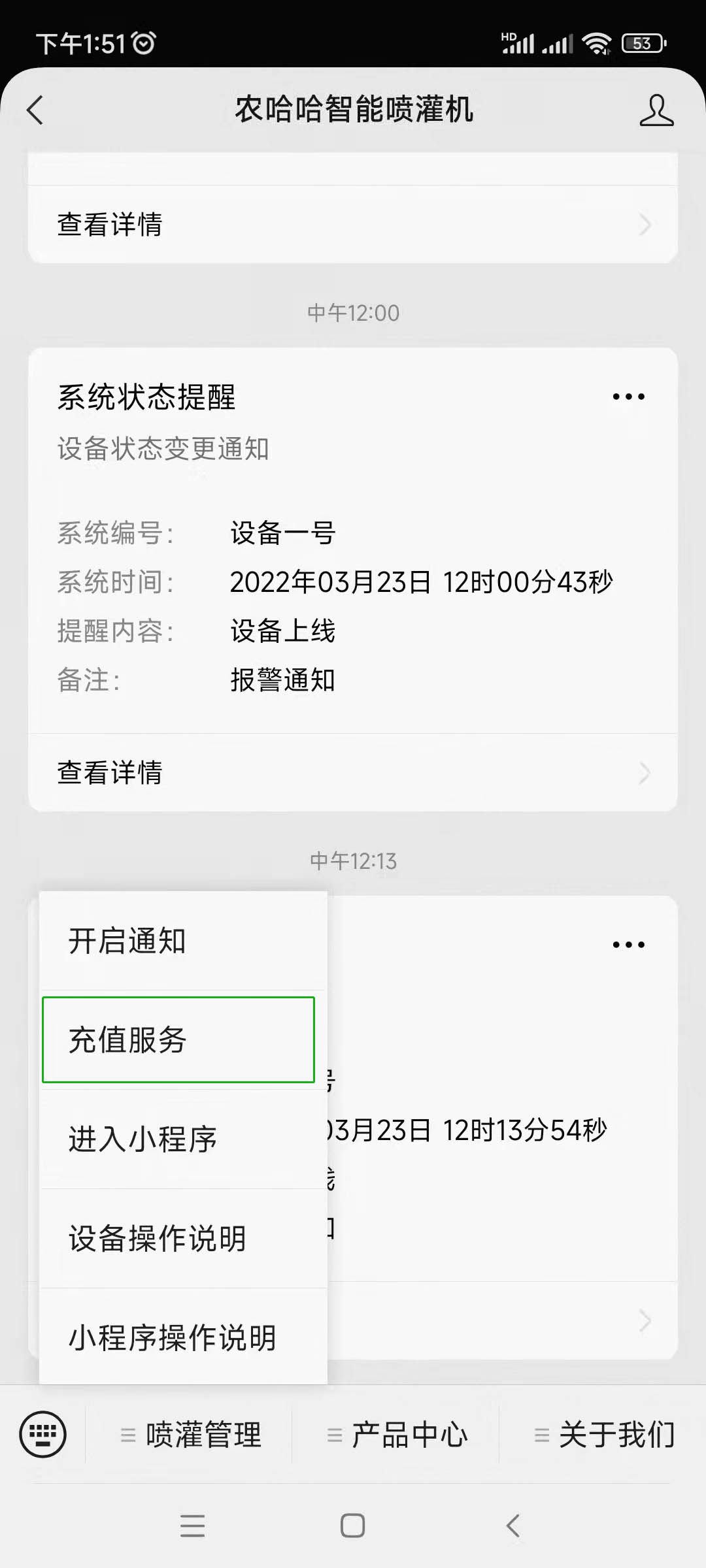Switch to keyboard input mode

point(43,1435)
